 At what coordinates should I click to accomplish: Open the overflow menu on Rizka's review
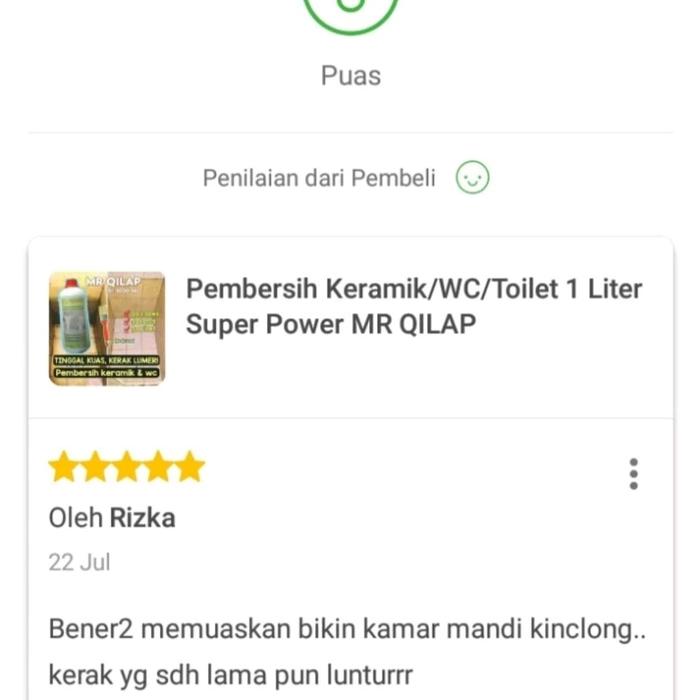pos(633,474)
